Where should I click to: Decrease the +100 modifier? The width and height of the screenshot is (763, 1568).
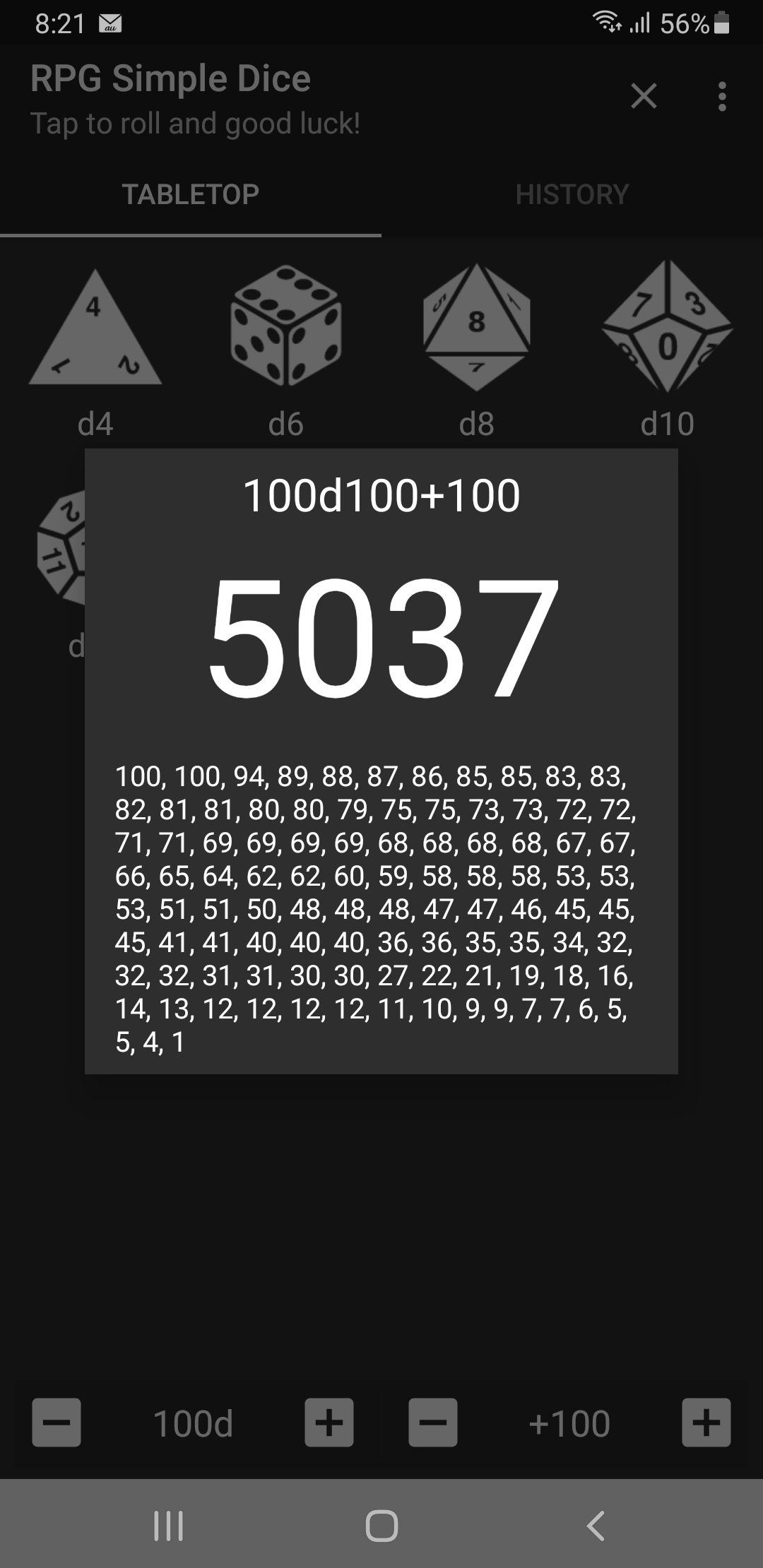click(x=433, y=1422)
